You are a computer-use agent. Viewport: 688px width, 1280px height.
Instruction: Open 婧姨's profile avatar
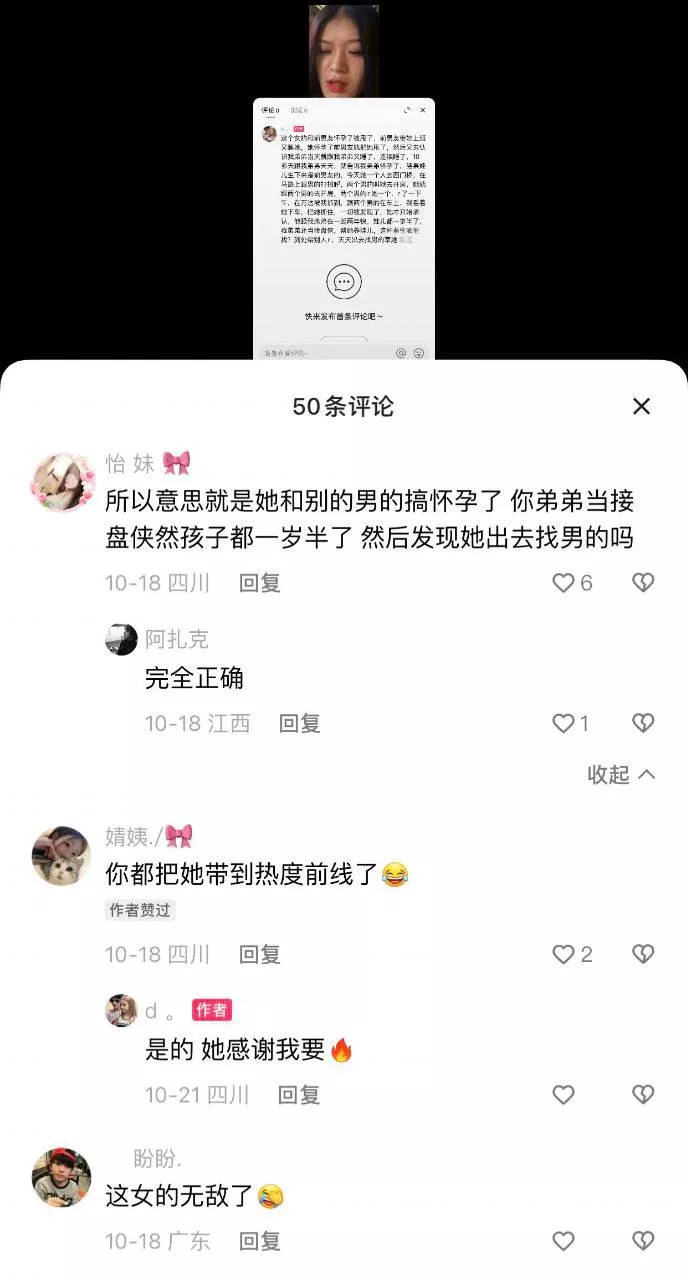(x=62, y=856)
